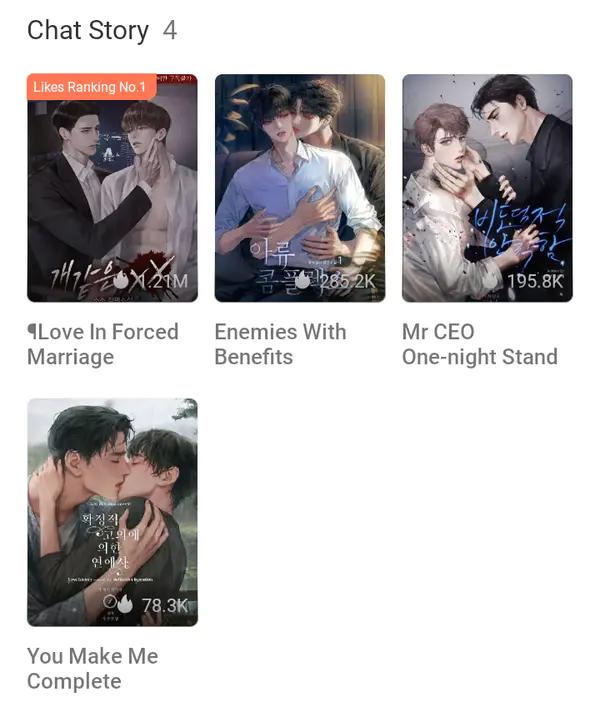
Task: Open the Mr CEO One-night Stand story
Action: [487, 188]
